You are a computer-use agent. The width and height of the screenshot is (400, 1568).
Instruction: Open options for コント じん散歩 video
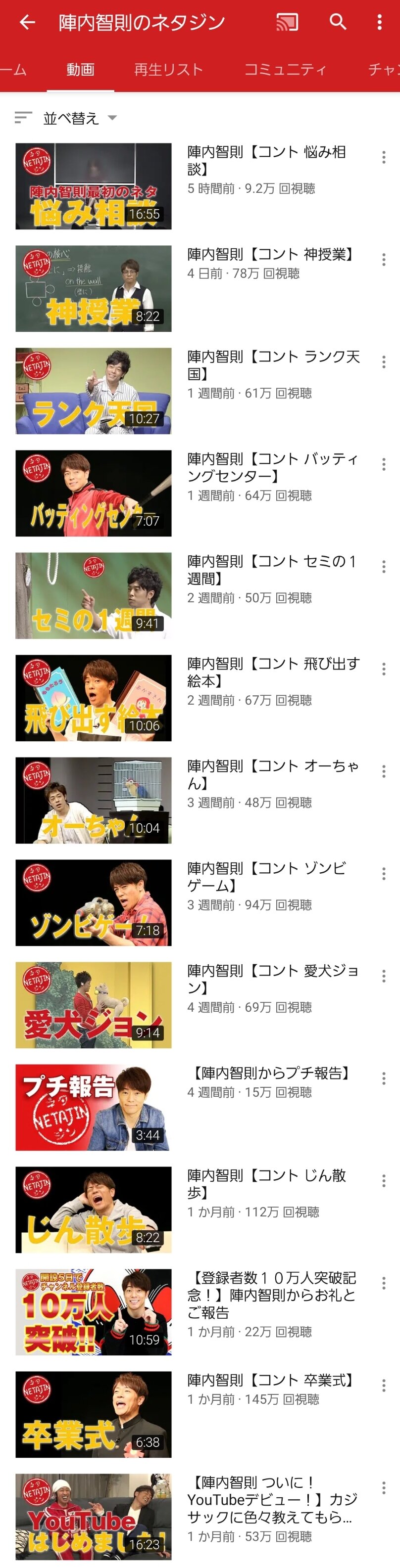point(384,1181)
